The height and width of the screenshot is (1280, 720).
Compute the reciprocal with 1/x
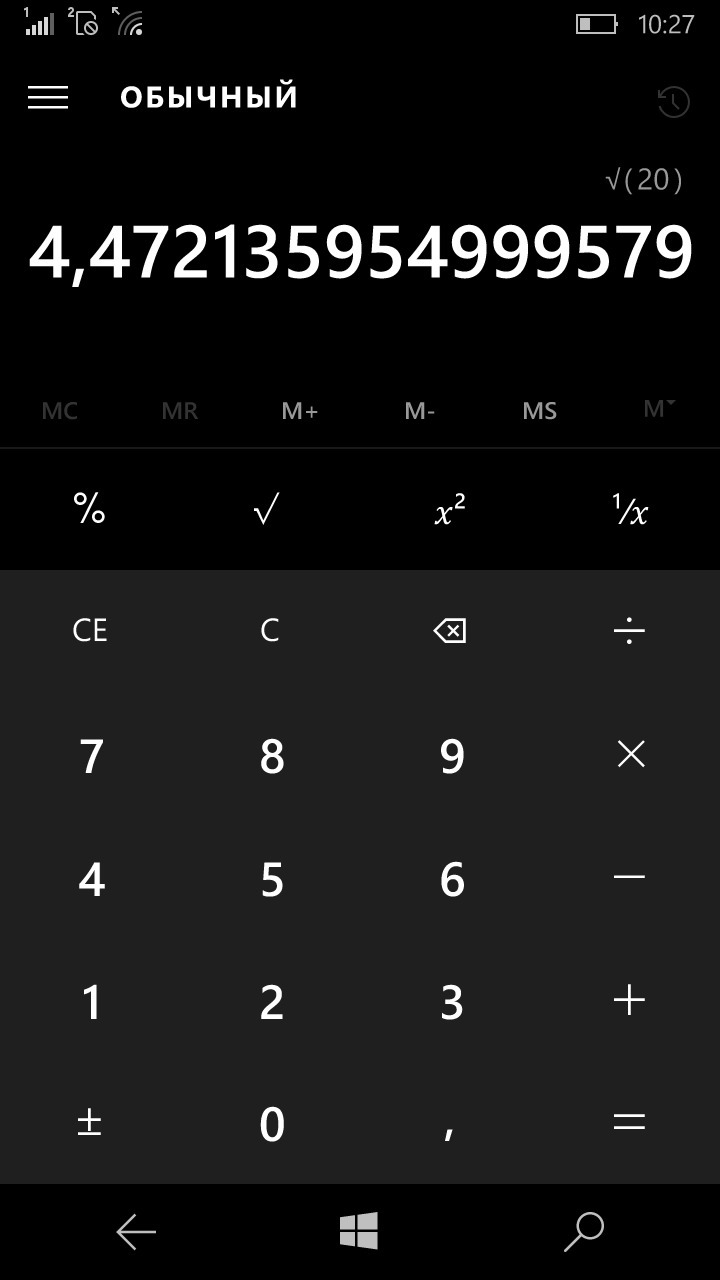point(630,511)
